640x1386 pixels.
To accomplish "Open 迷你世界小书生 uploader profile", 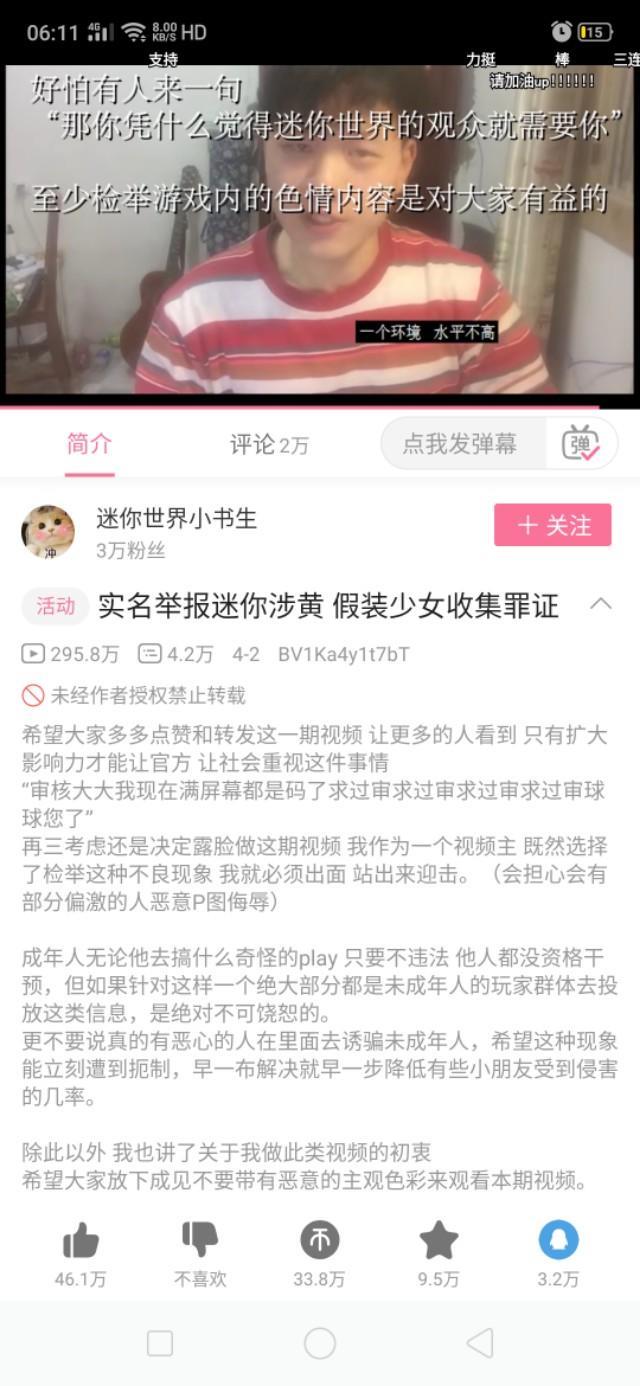I will [176, 518].
